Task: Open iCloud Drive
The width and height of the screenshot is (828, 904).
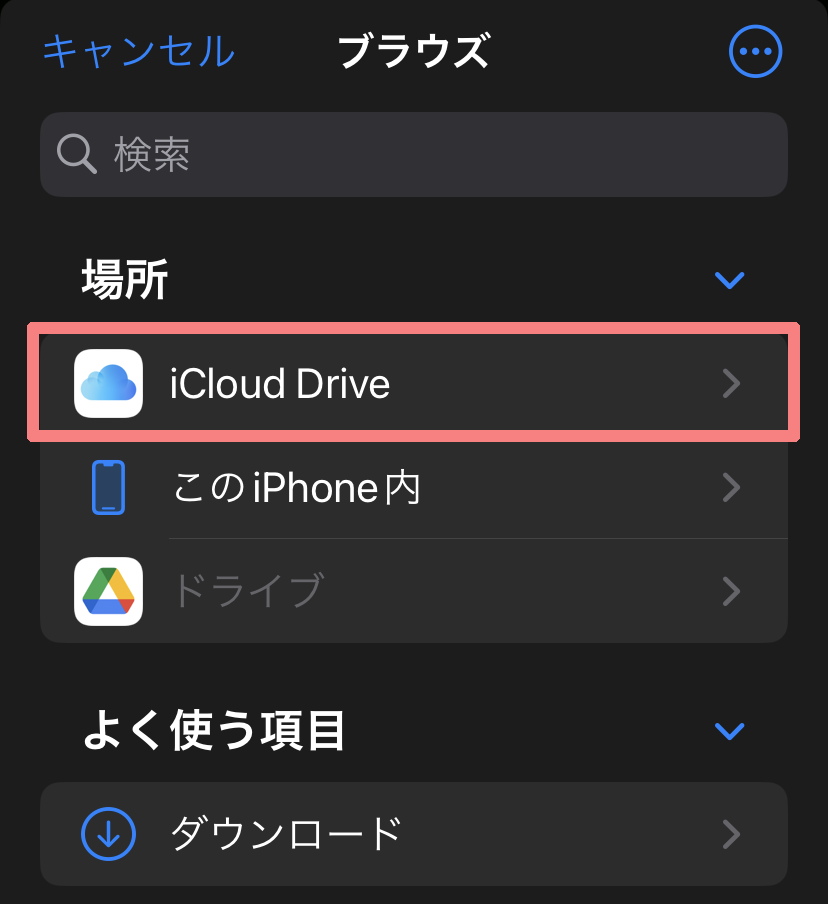Action: 413,383
